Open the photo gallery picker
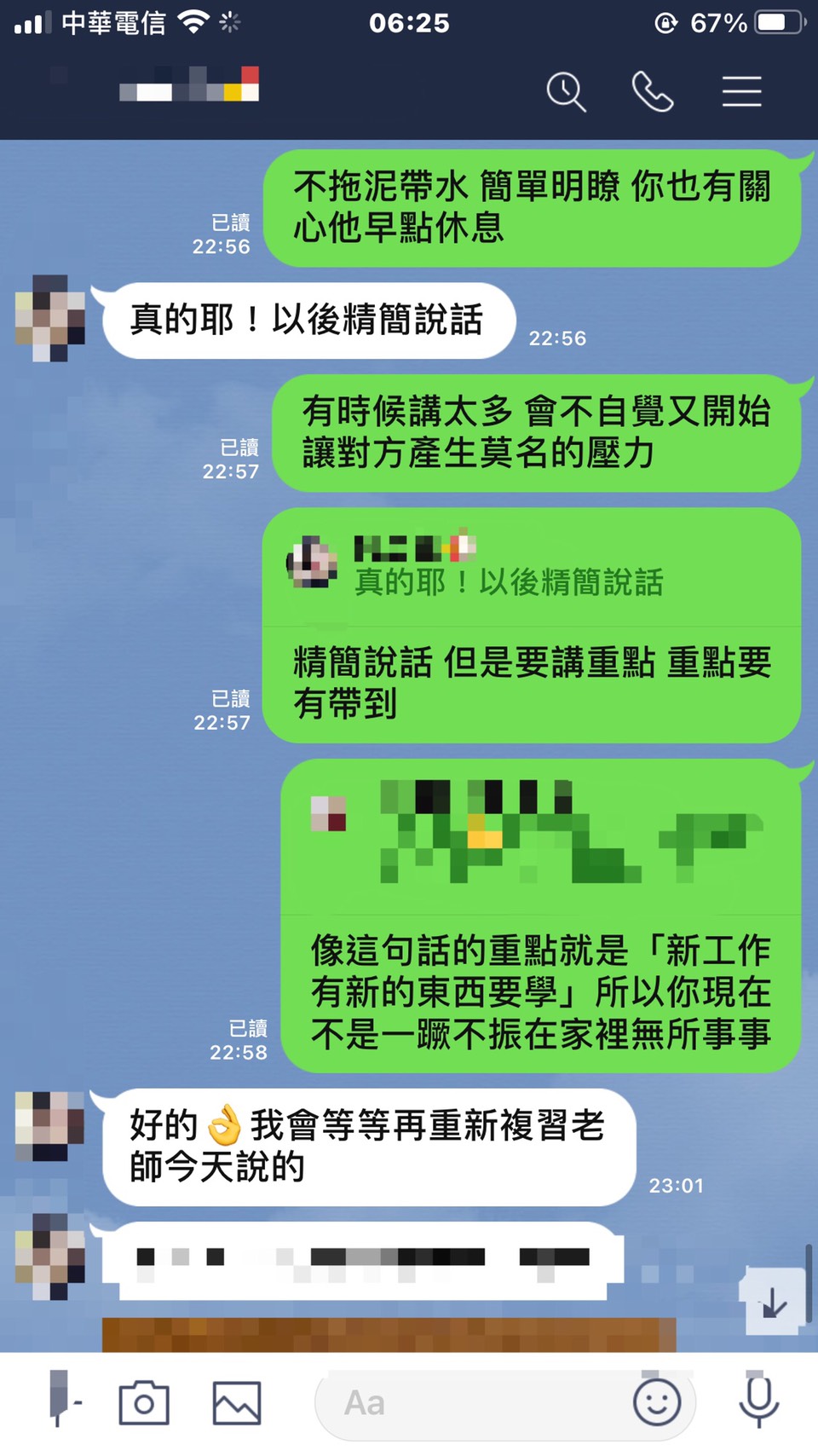The image size is (818, 1456). [x=237, y=1402]
